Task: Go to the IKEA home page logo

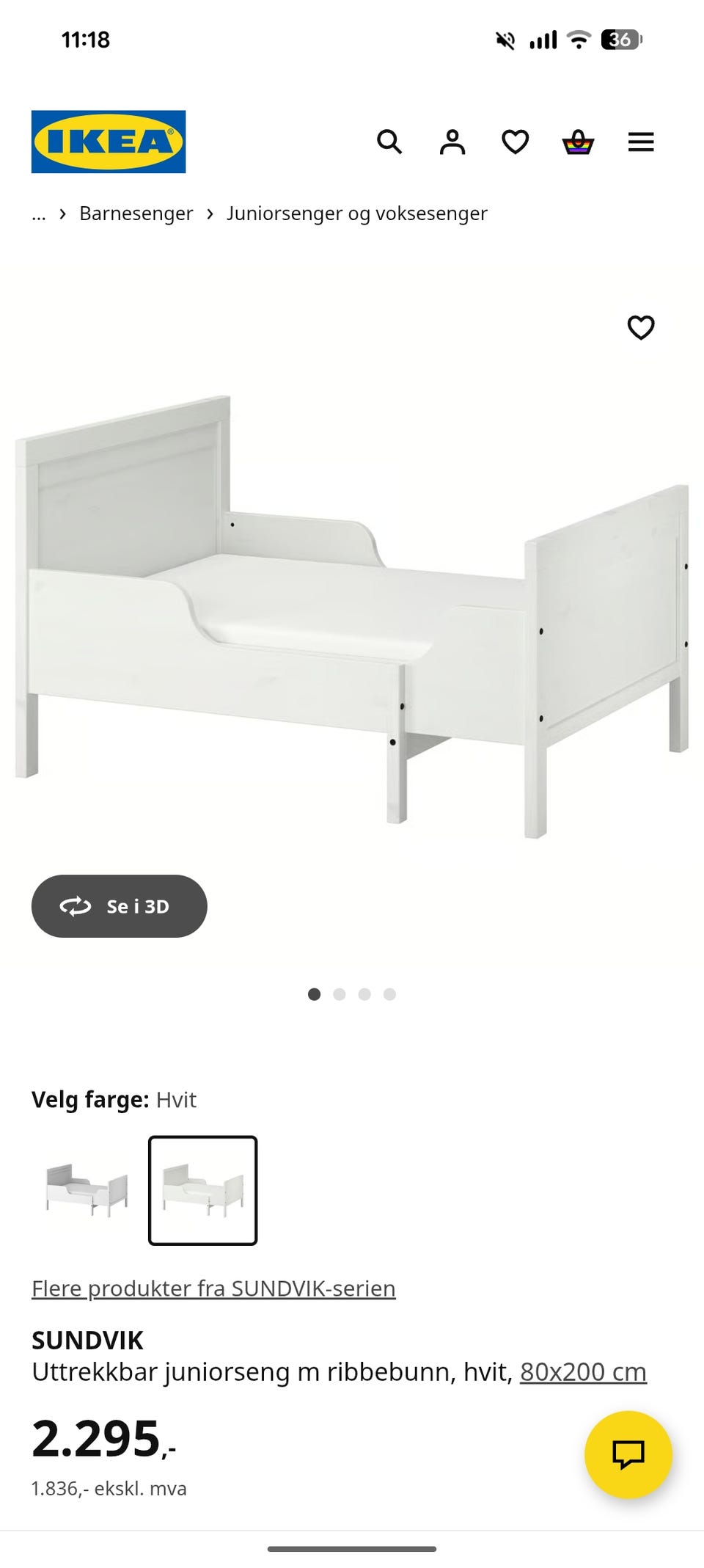Action: (109, 142)
